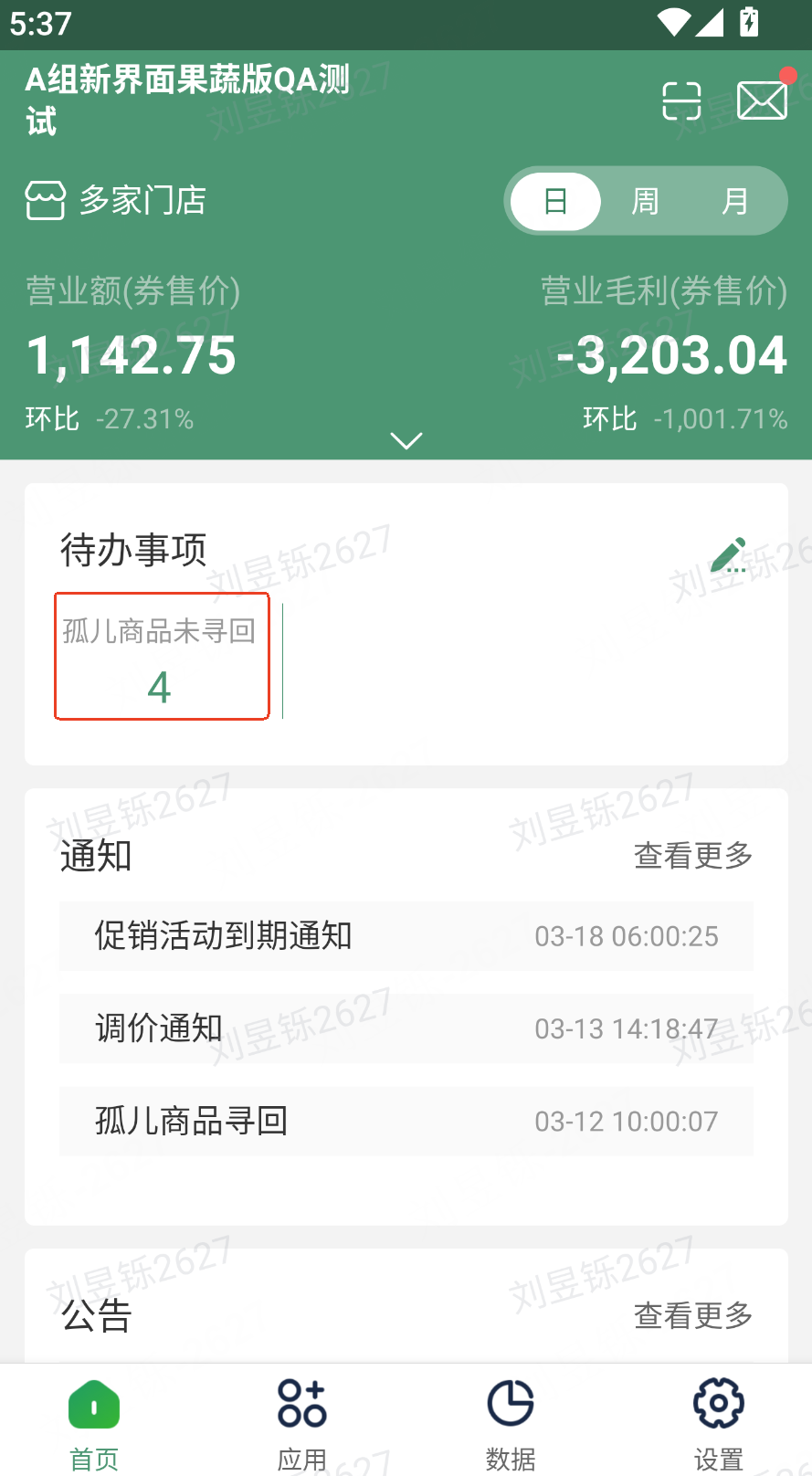
Task: Select the 日 time range
Action: (x=555, y=201)
